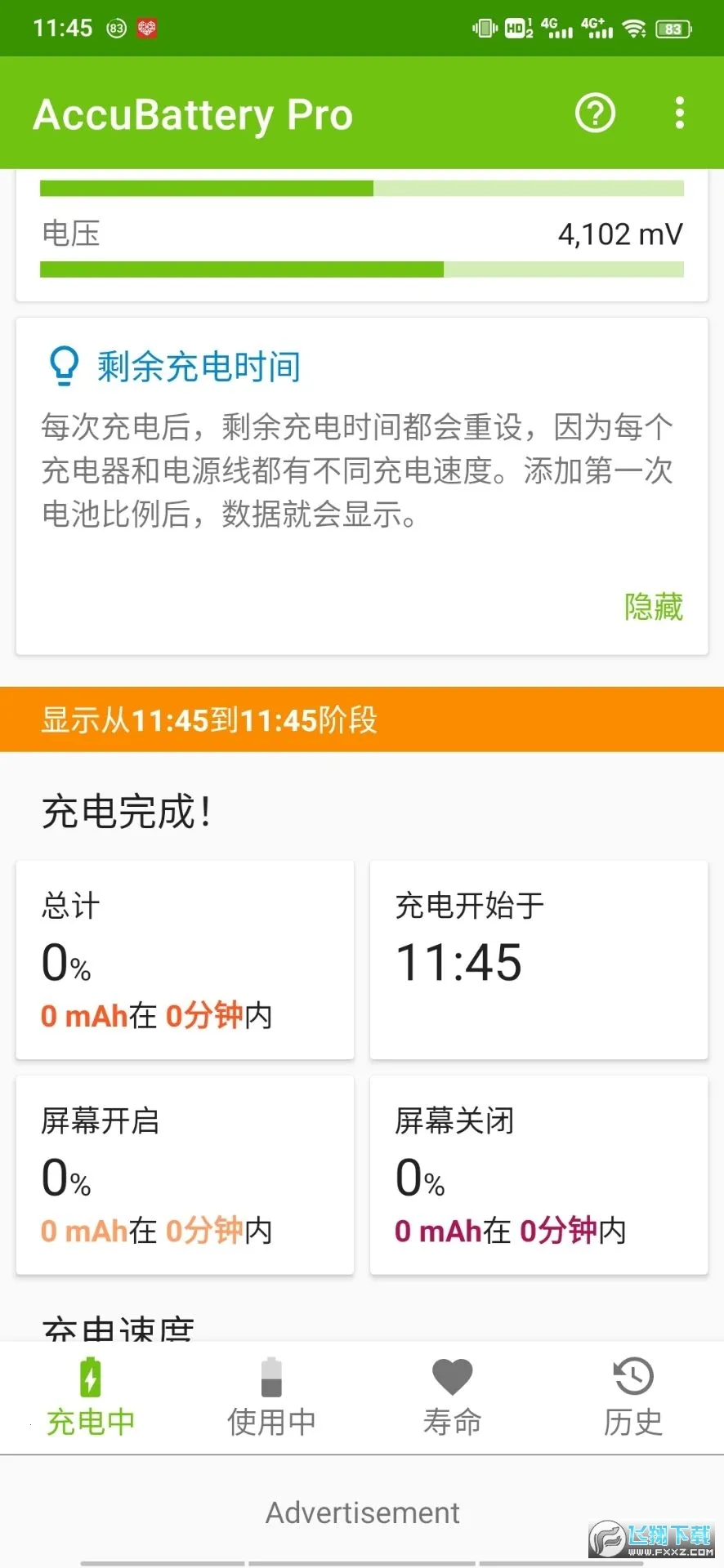Open the 寿命 tab

452,1398
